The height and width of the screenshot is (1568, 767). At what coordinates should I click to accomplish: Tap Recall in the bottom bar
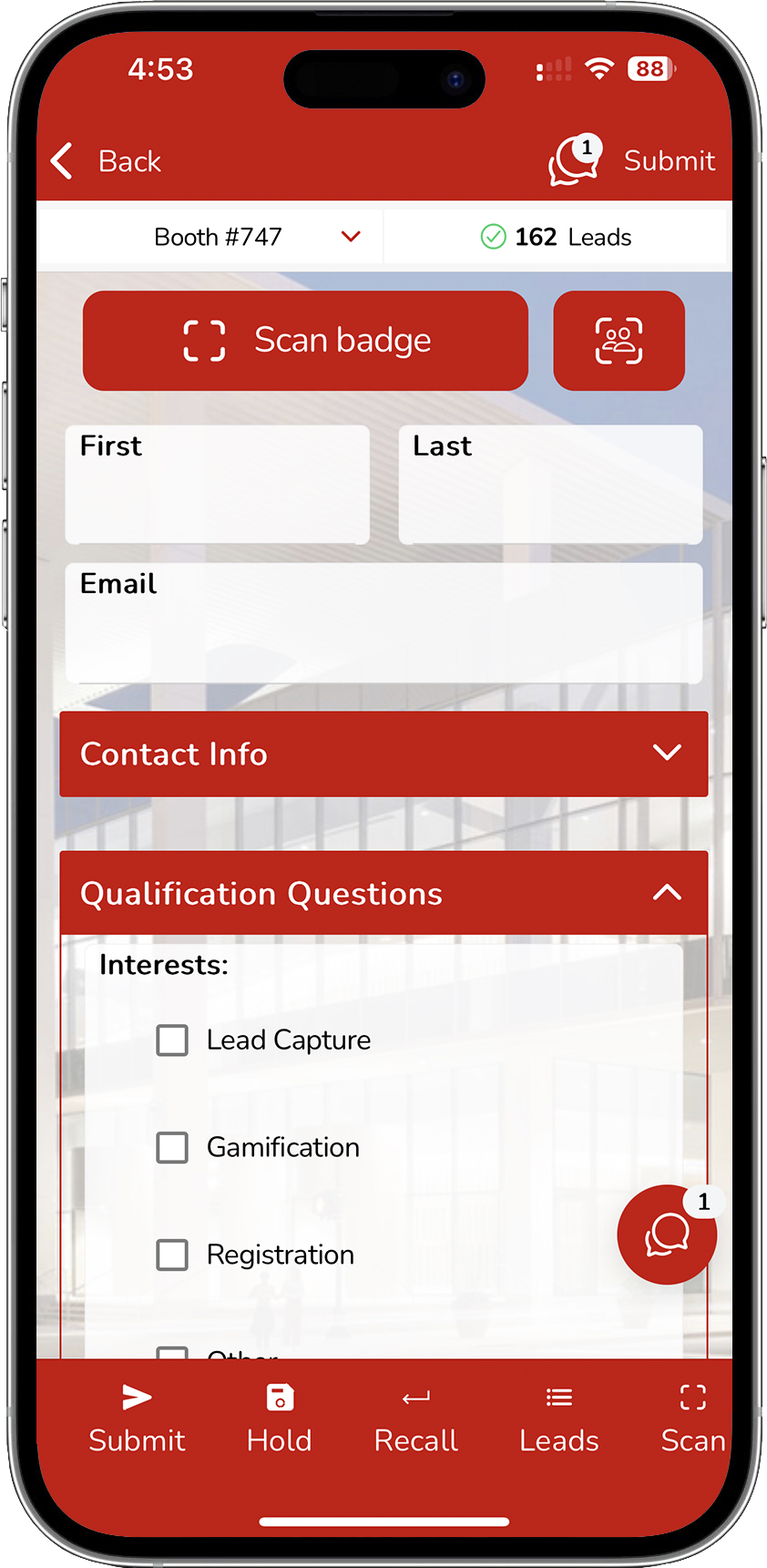[x=416, y=1419]
